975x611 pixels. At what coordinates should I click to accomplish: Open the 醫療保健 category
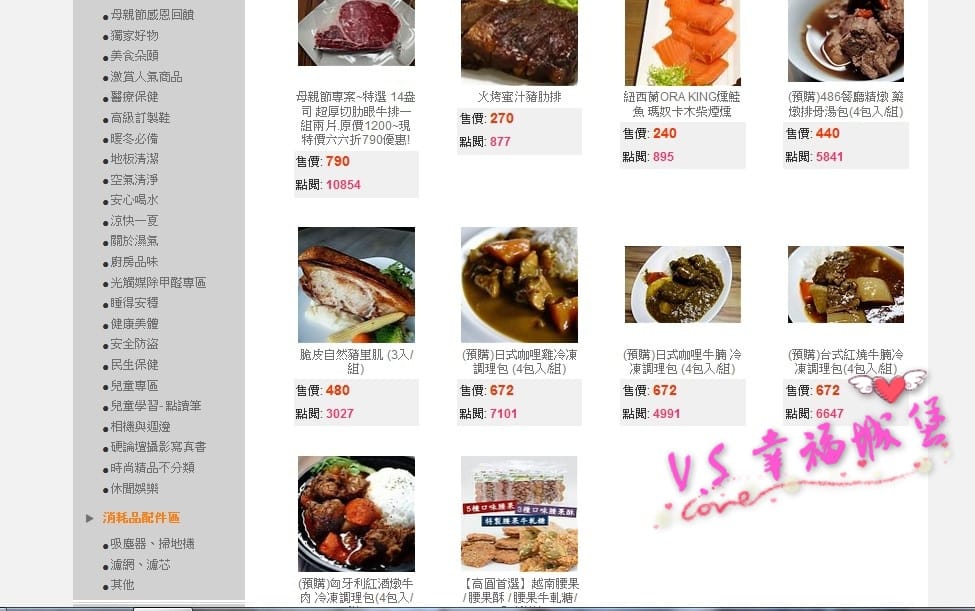coord(134,97)
